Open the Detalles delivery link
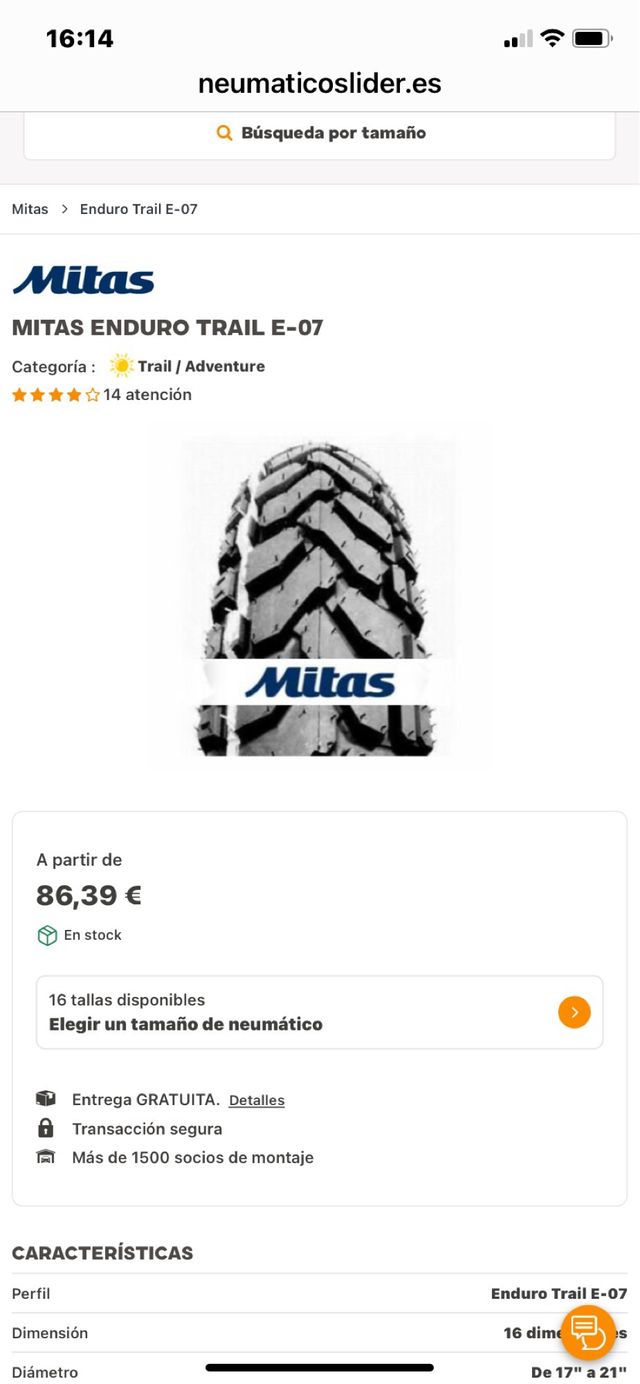The width and height of the screenshot is (640, 1384). pyautogui.click(x=257, y=1100)
